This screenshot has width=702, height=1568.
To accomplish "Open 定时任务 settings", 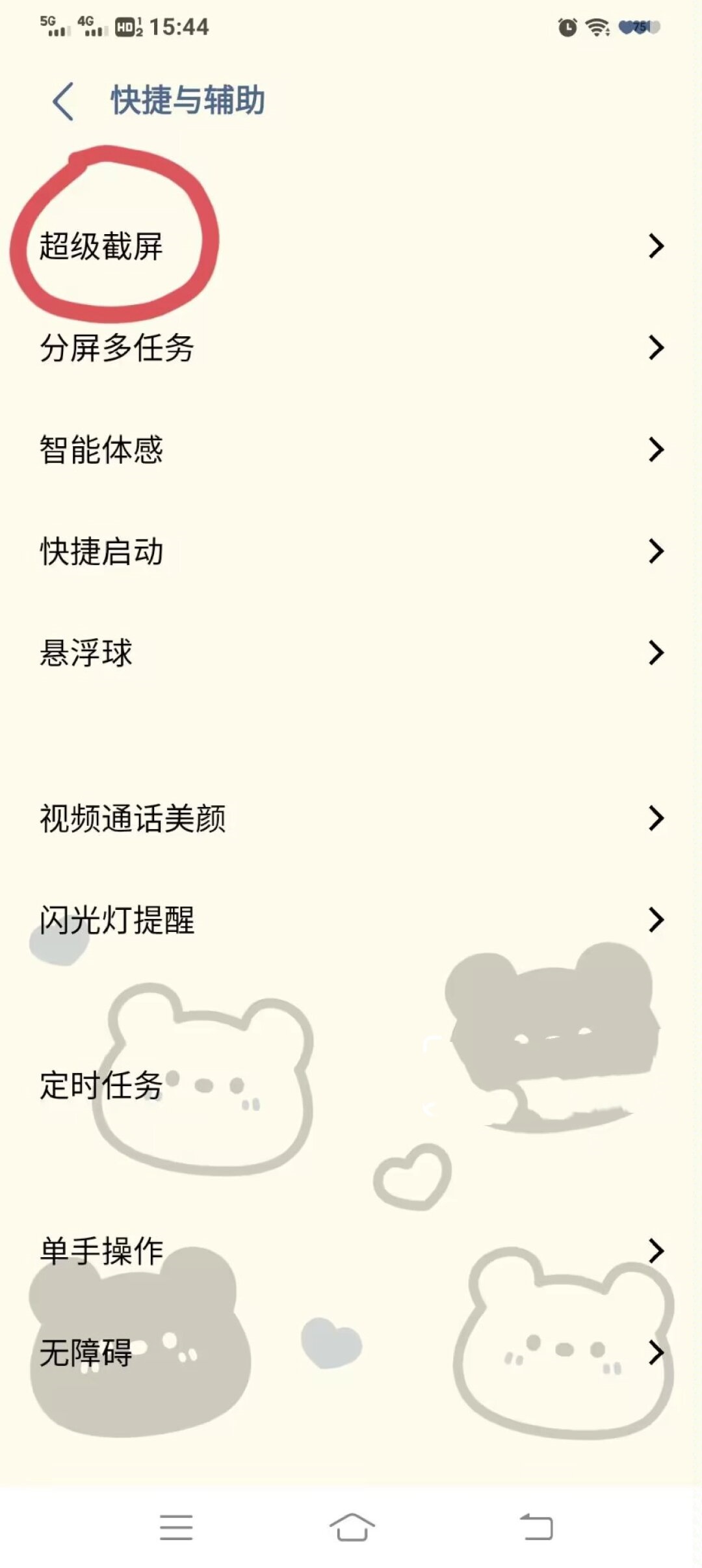I will 351,1085.
